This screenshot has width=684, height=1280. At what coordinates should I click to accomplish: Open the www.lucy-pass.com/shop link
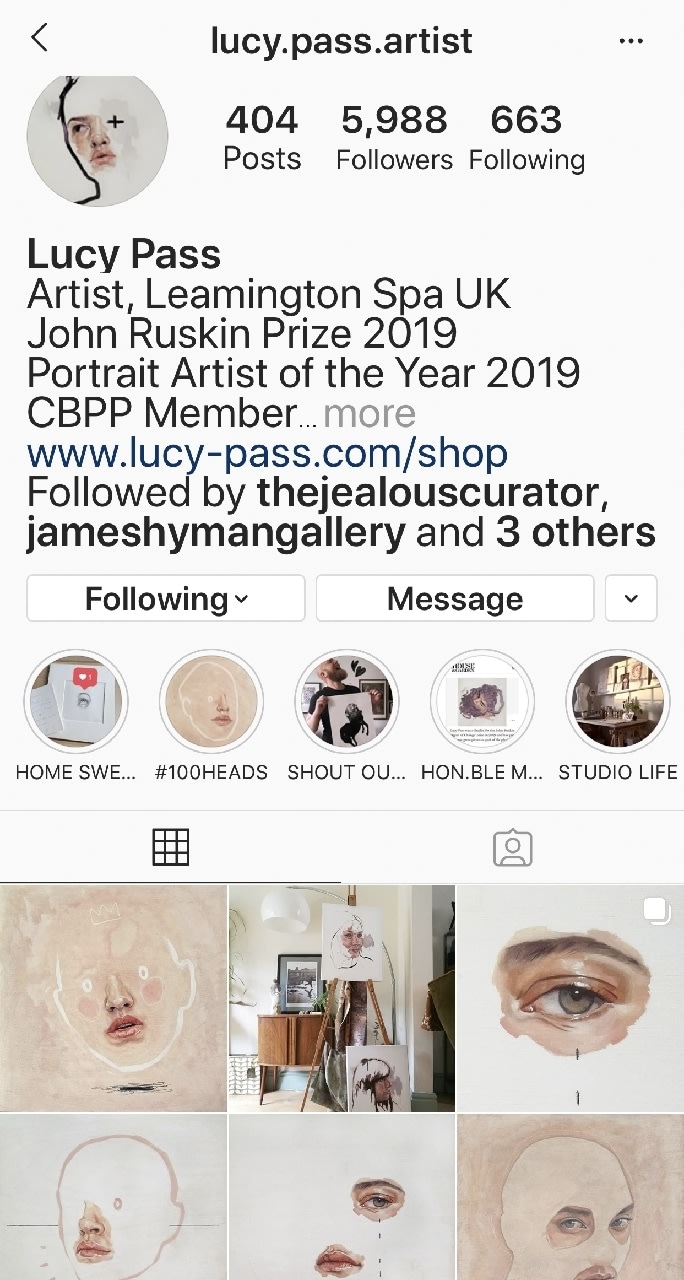pos(267,453)
